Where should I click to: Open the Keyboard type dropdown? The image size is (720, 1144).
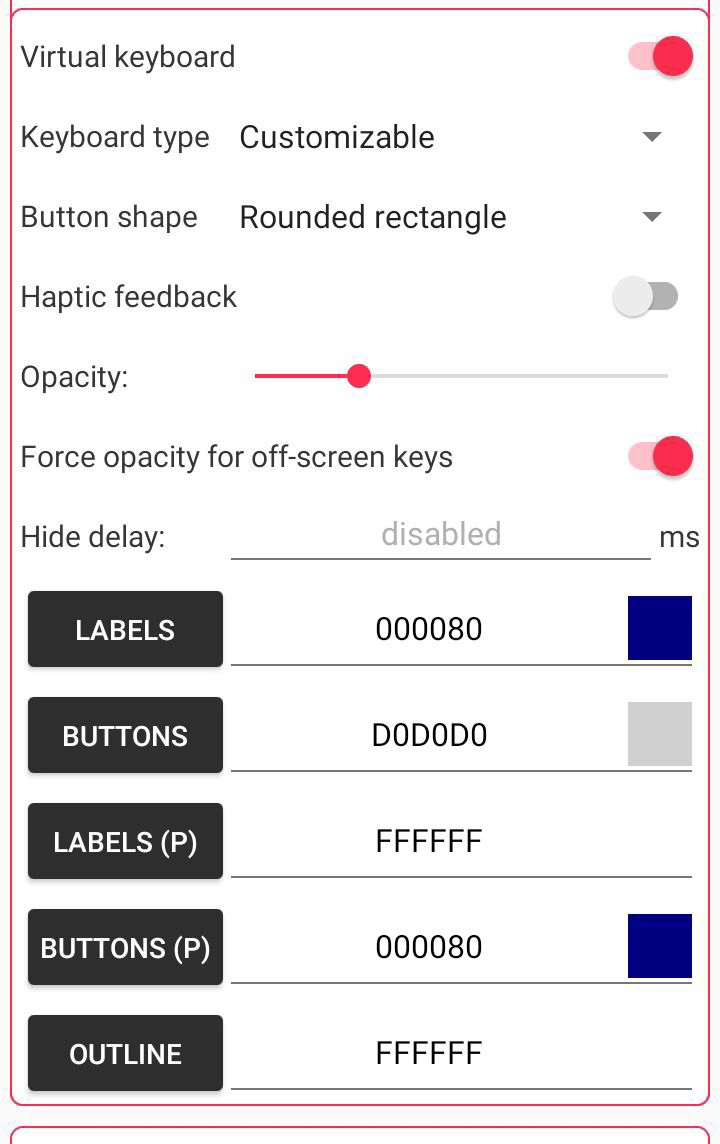point(450,137)
